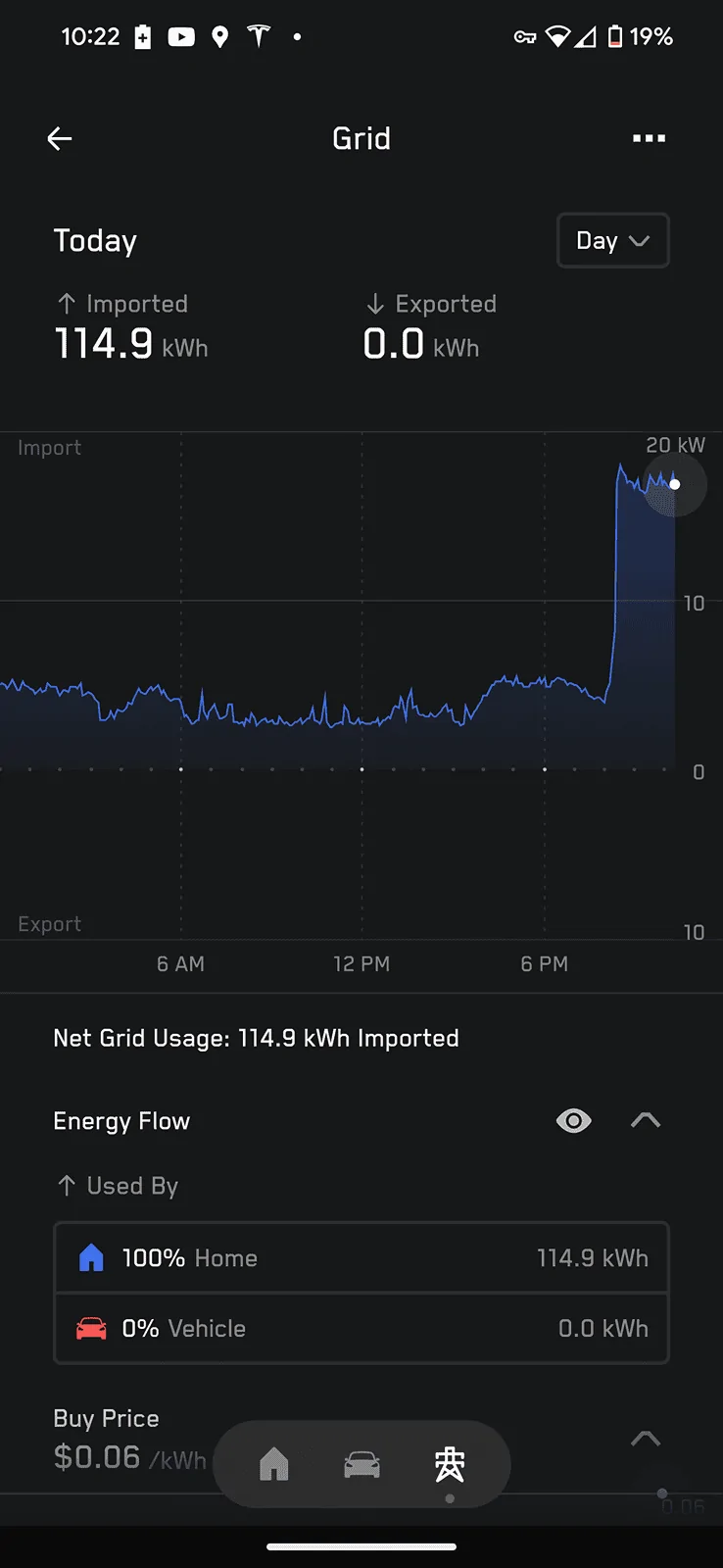This screenshot has width=723, height=1568.
Task: Open the Day period dropdown
Action: [x=613, y=240]
